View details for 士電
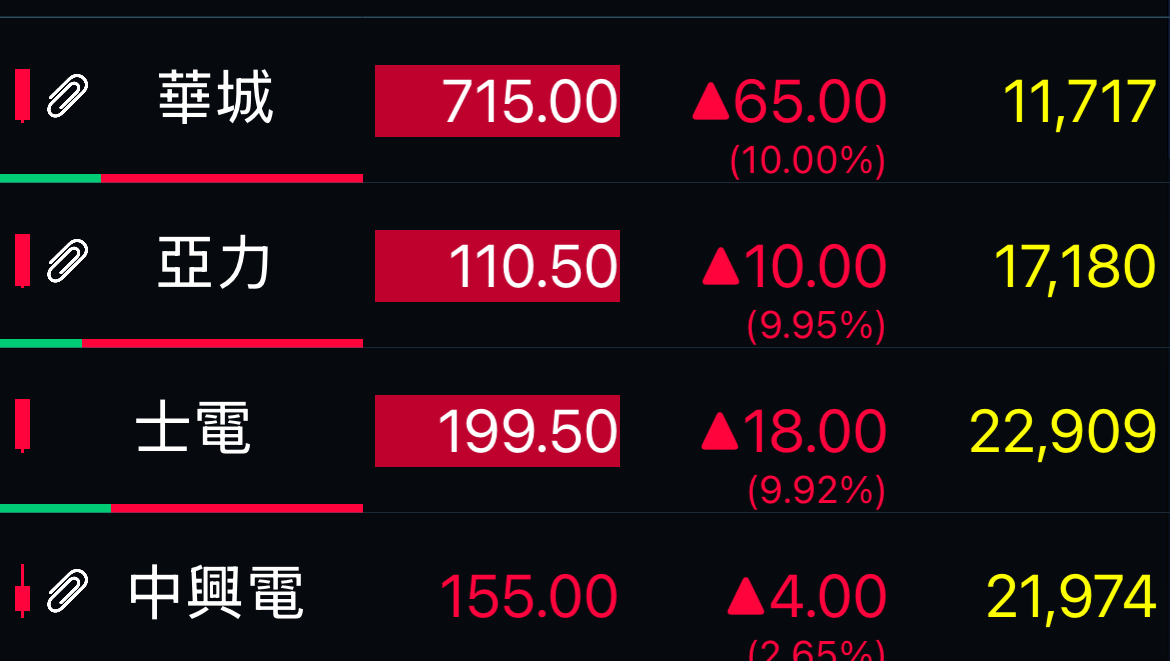Viewport: 1170px width, 661px height. click(x=585, y=430)
